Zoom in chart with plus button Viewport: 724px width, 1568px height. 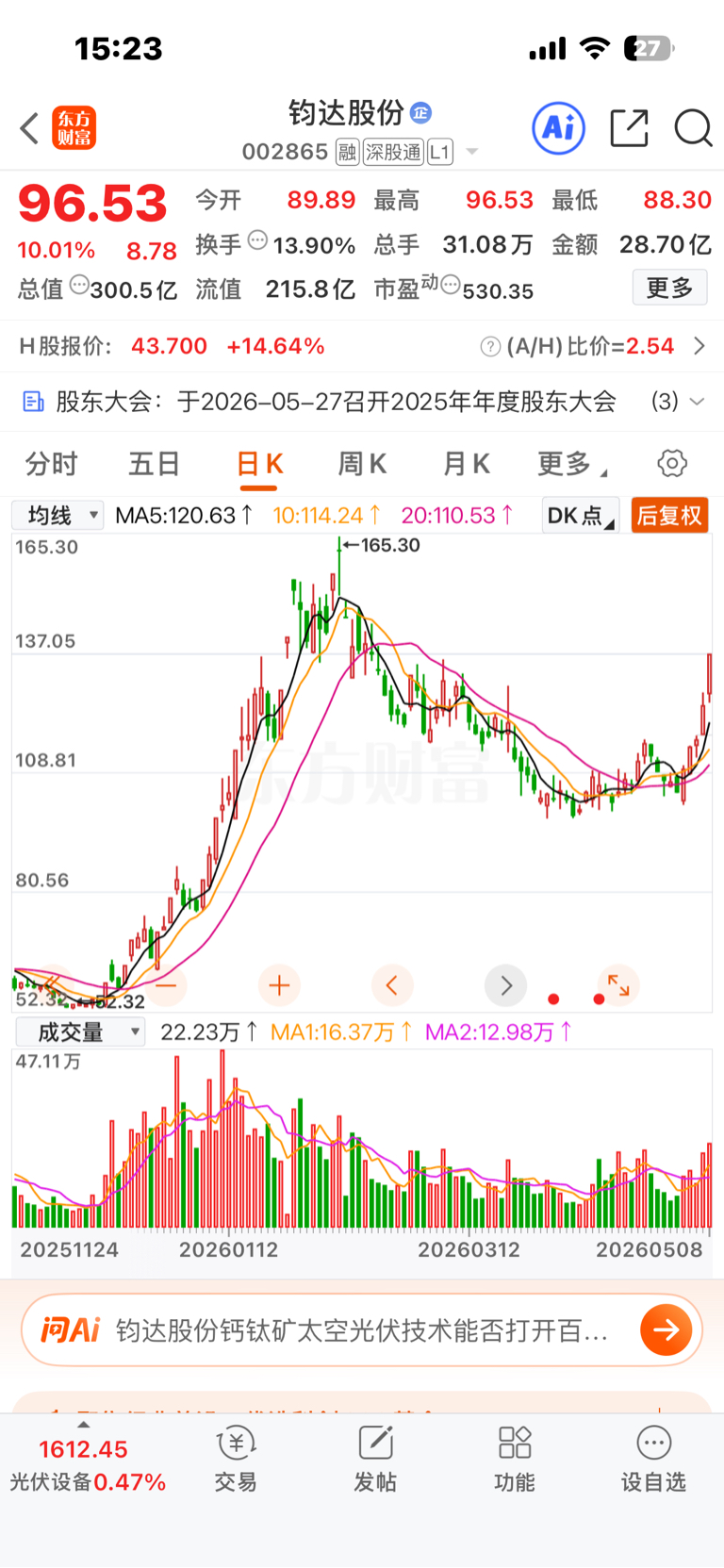coord(279,986)
